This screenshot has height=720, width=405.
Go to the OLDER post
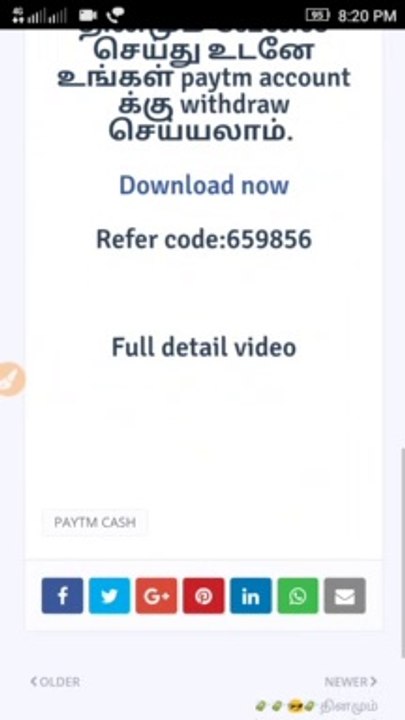coord(55,682)
